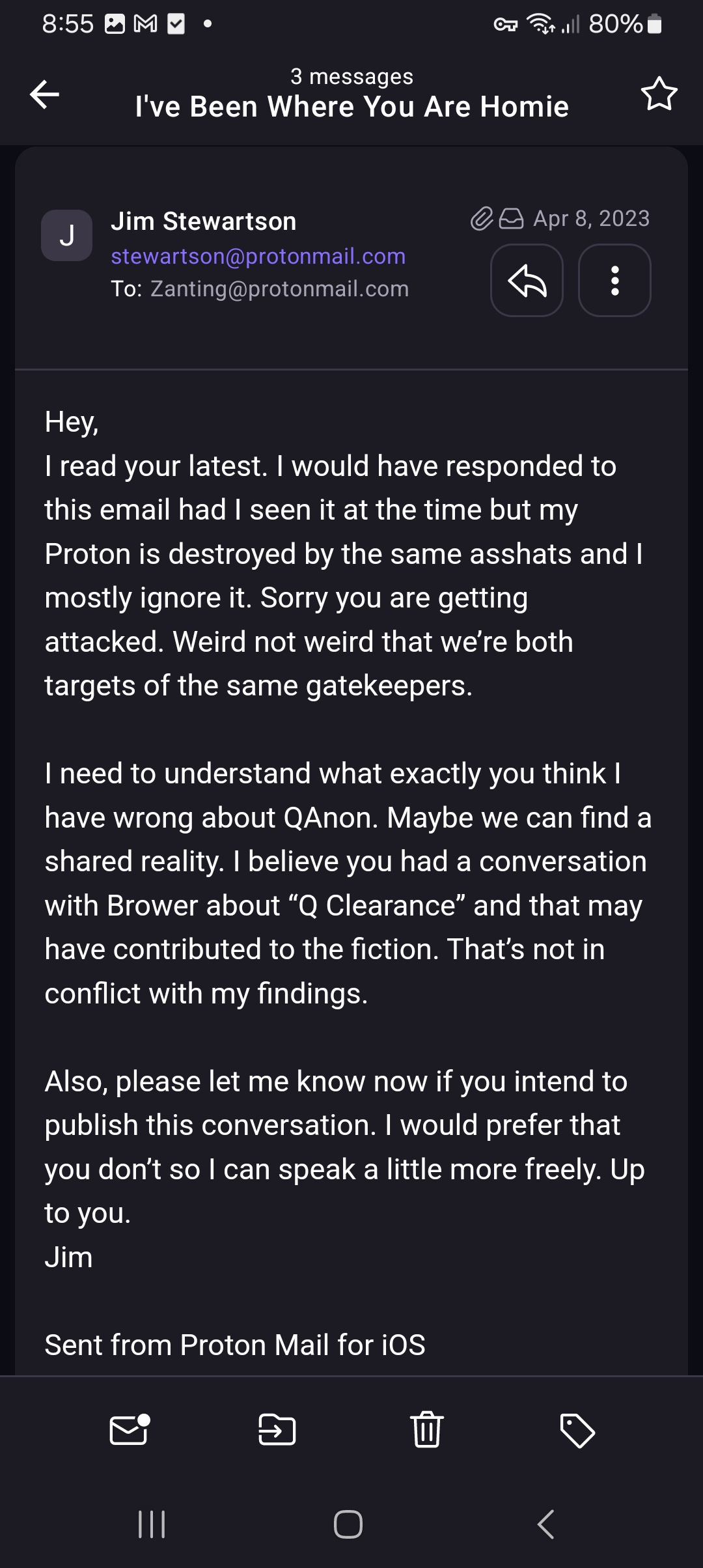Image resolution: width=703 pixels, height=1568 pixels.
Task: Mark the conversation as unread
Action: [x=130, y=1430]
